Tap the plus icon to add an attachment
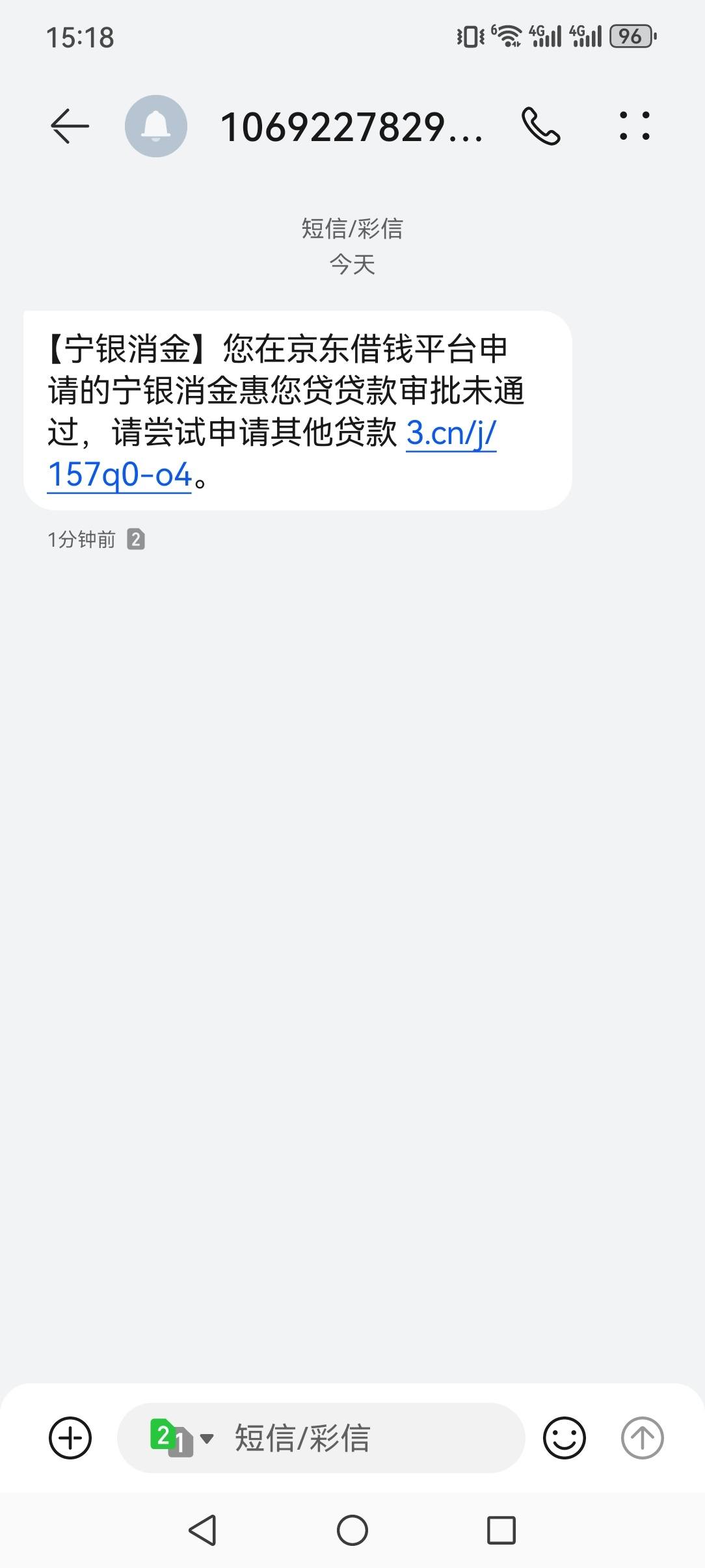This screenshot has height=1568, width=705. pos(70,1437)
